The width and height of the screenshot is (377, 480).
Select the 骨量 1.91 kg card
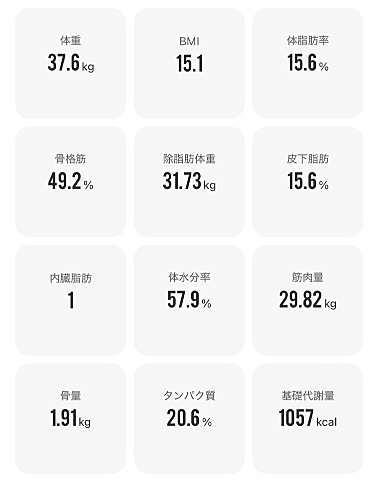[71, 418]
